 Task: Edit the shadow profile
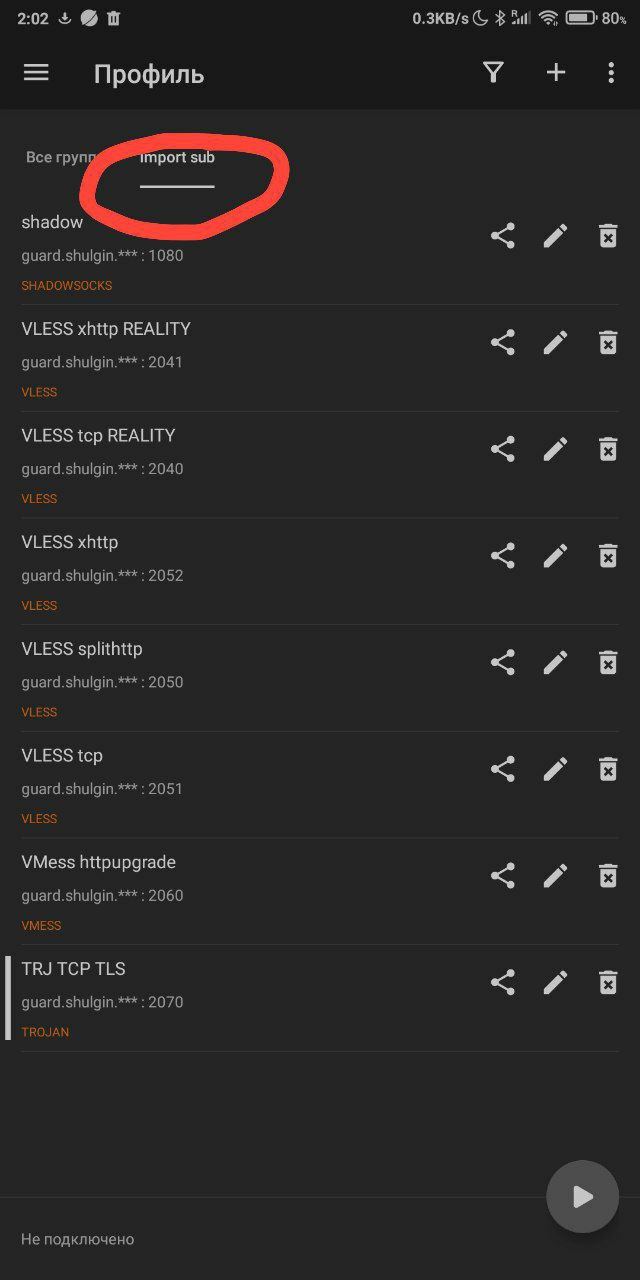[555, 236]
